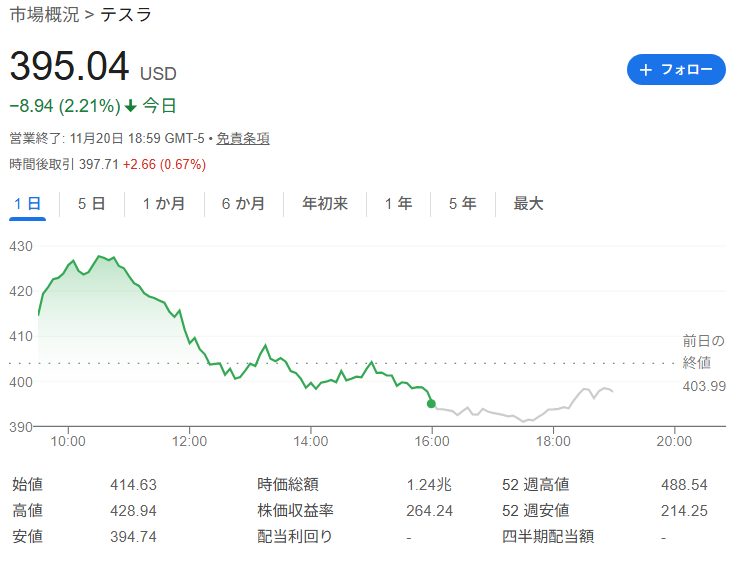Open the 市場概況 breadcrumb link

click(45, 15)
